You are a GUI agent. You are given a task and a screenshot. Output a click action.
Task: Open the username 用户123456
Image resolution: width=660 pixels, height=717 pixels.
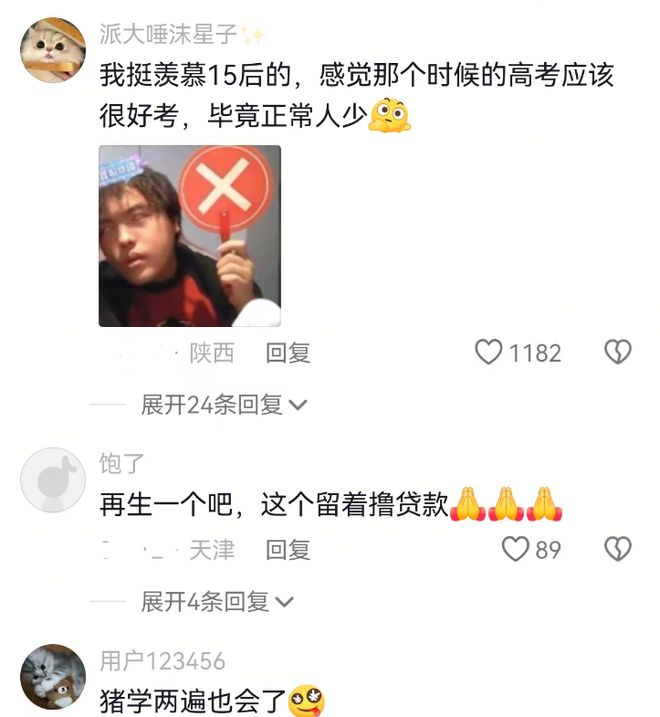coord(162,661)
